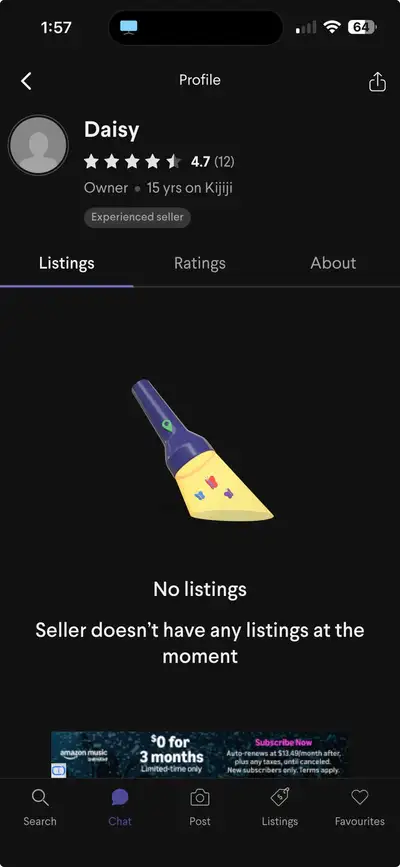Go to Search in bottom navigation
This screenshot has height=867, width=400.
click(40, 807)
